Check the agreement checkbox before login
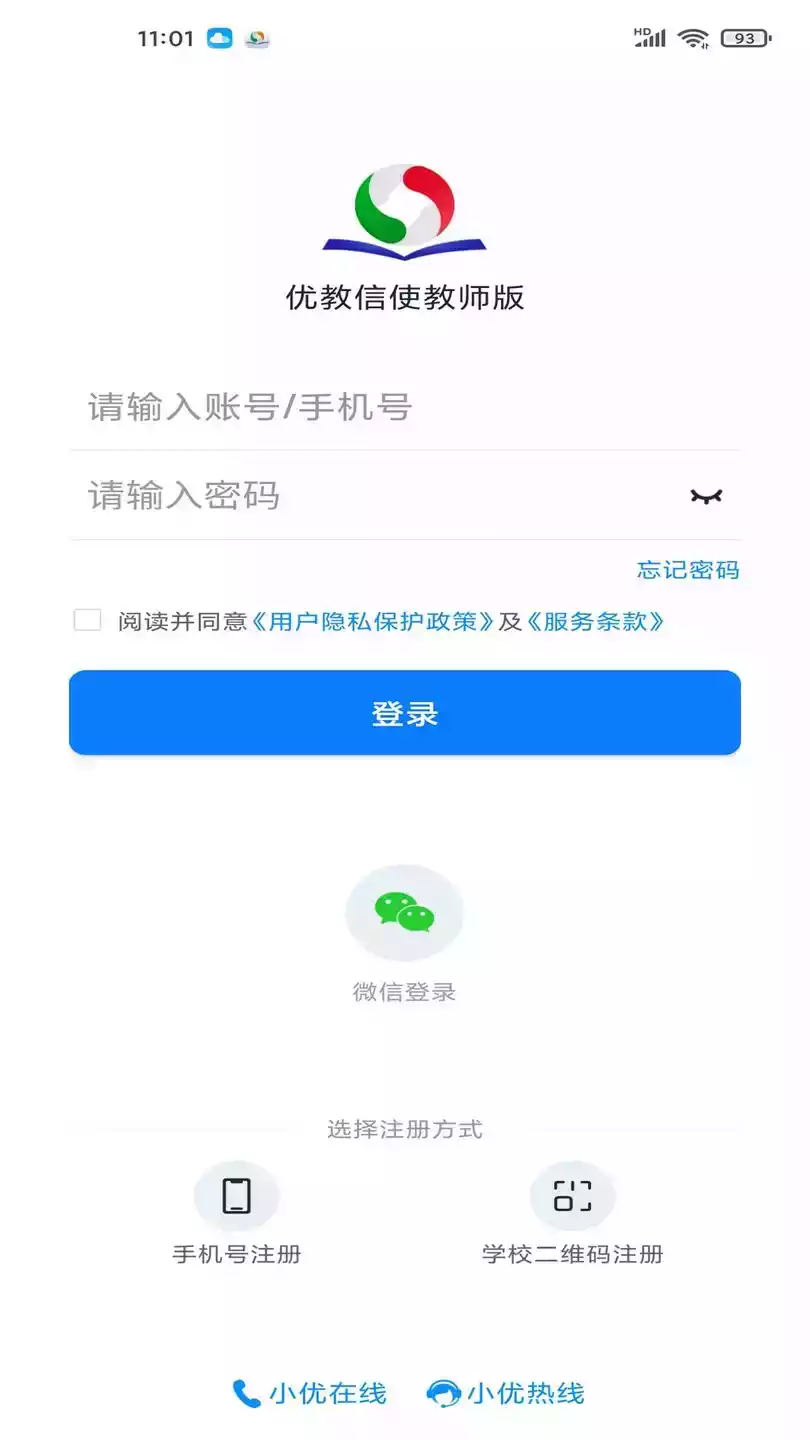The image size is (810, 1440). (88, 621)
